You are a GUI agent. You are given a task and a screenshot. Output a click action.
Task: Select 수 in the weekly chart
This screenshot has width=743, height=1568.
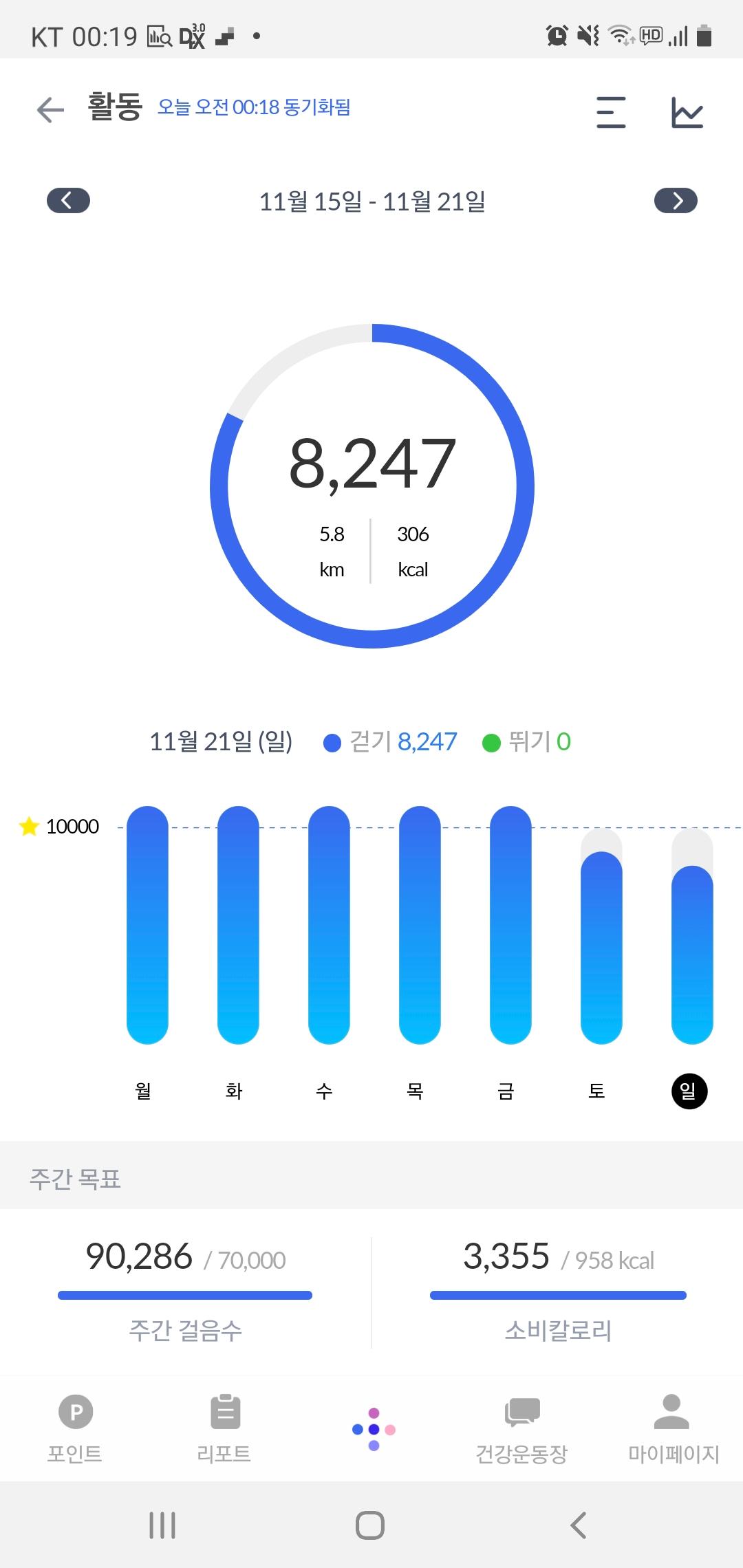[329, 925]
